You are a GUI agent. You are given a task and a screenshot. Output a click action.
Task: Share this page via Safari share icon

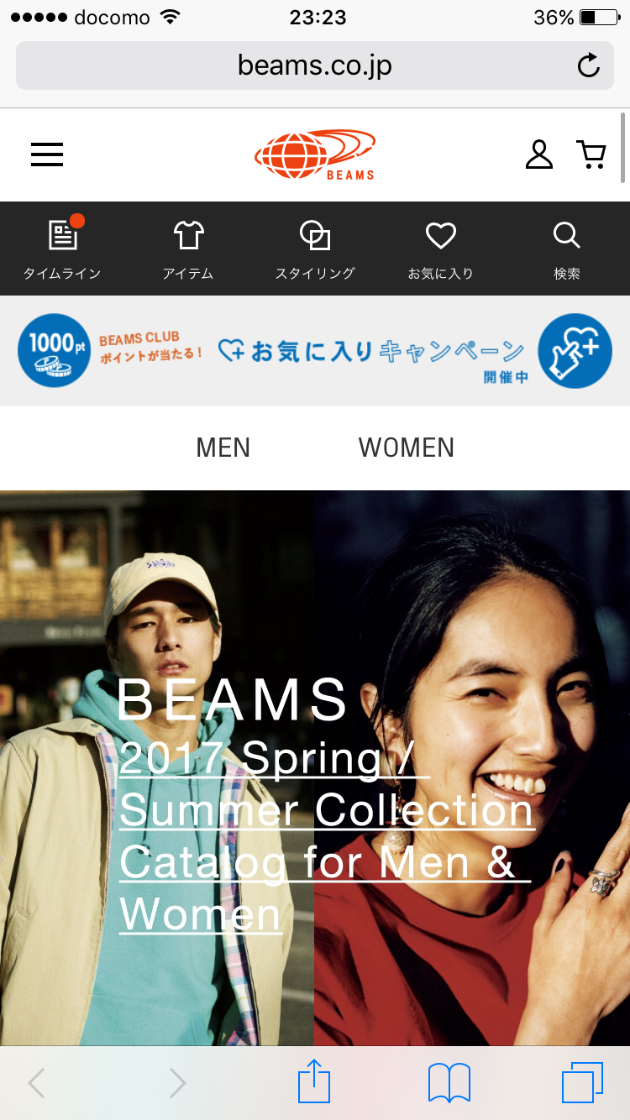click(314, 1082)
